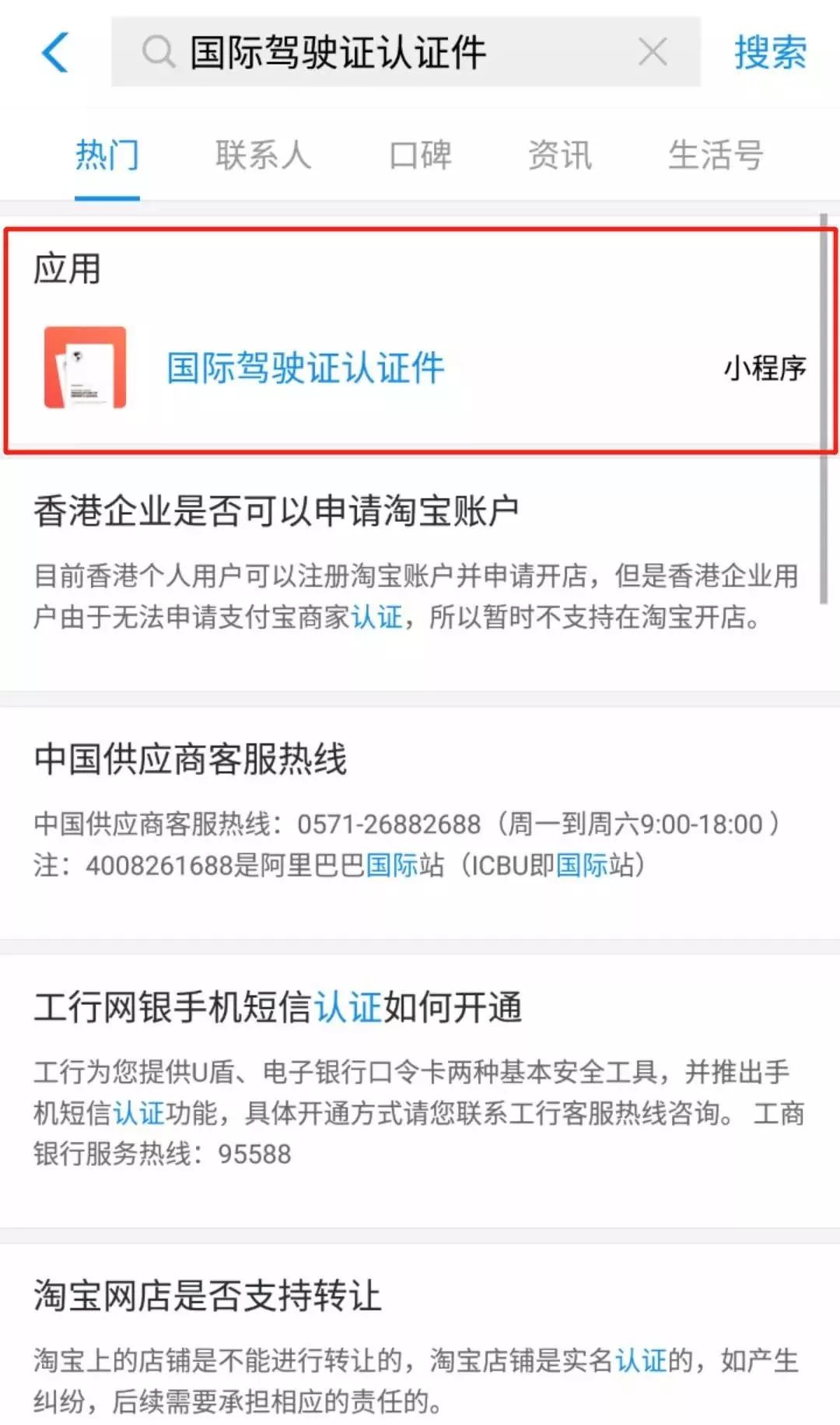Switch to the 资讯 tab

pos(559,155)
